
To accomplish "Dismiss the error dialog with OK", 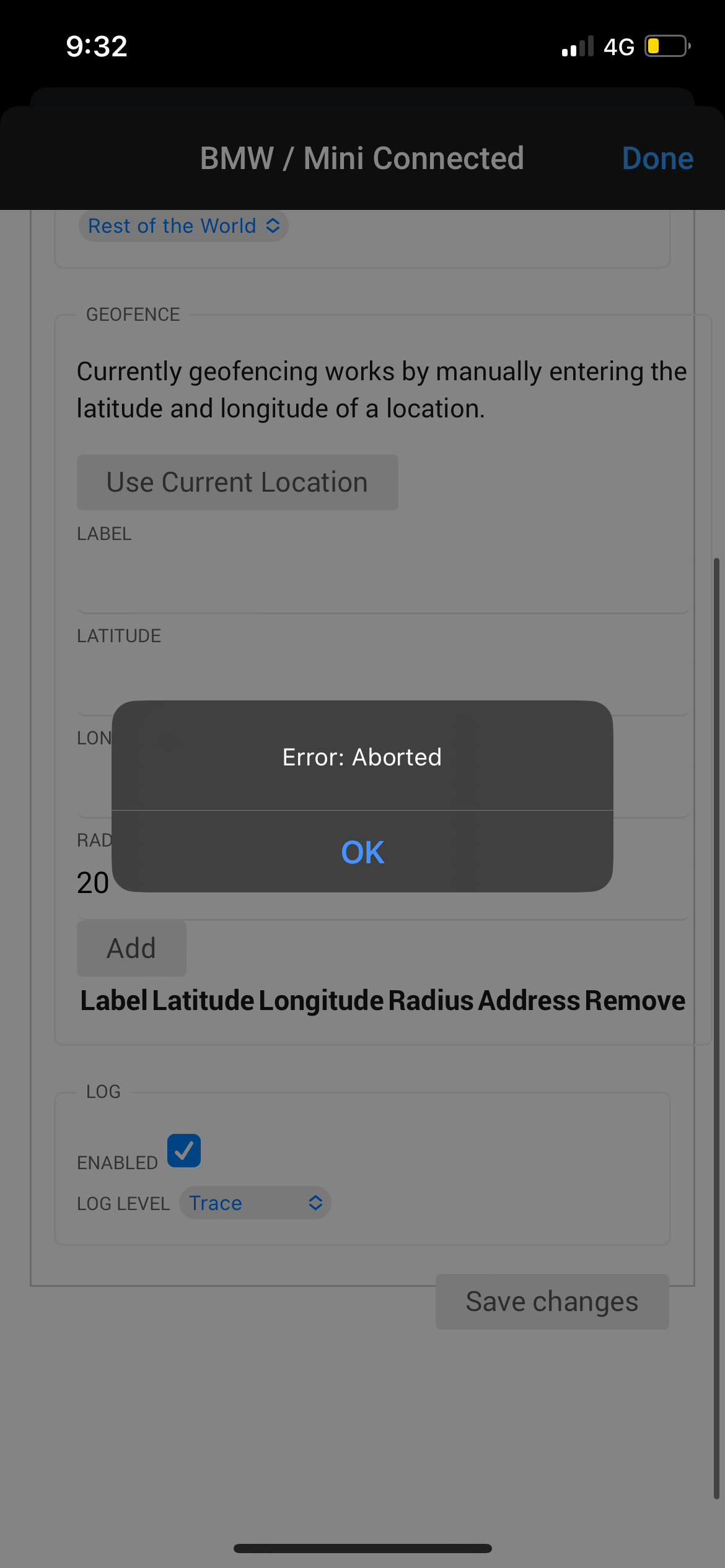I will [362, 852].
